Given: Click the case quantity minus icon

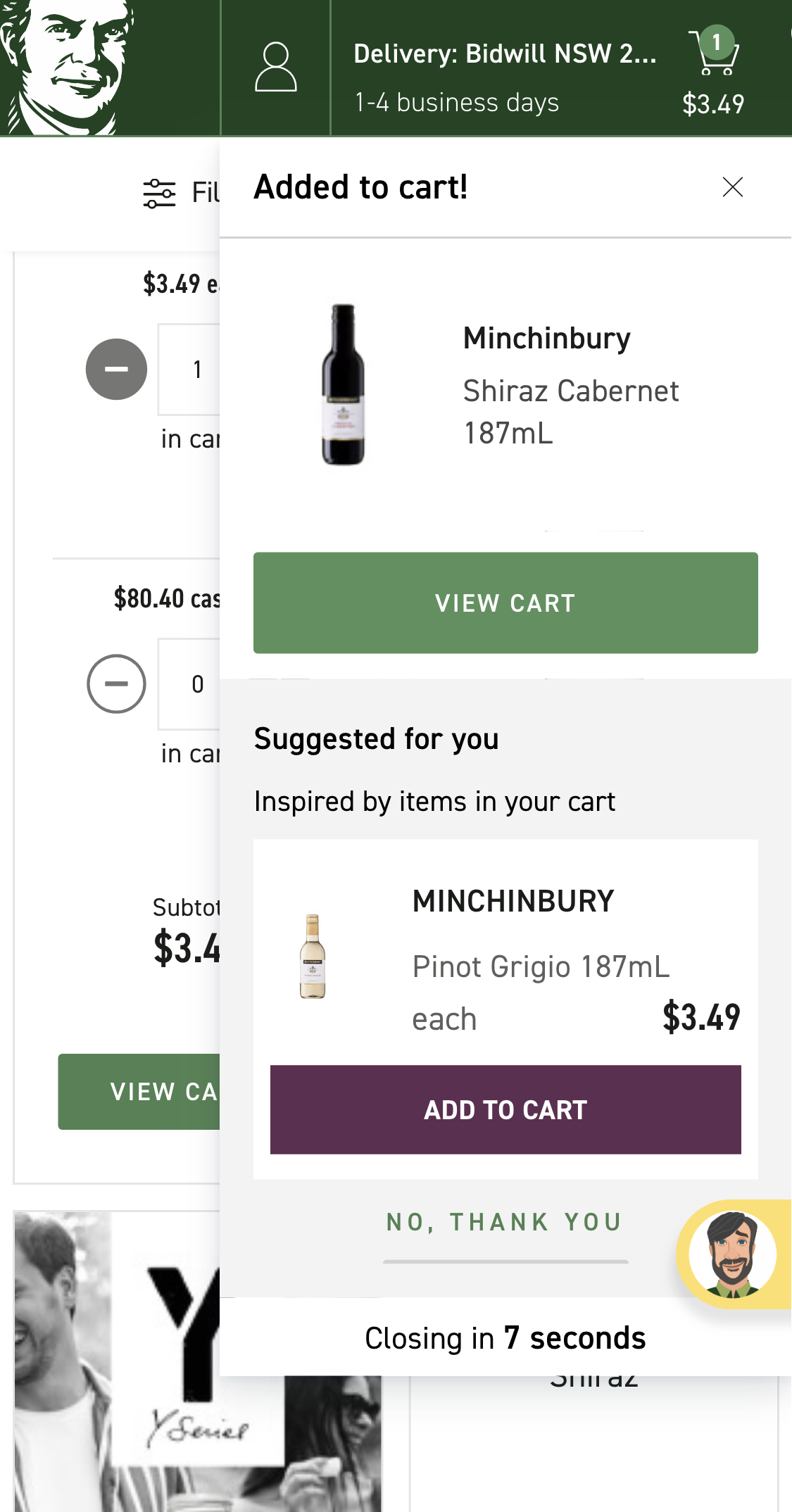Looking at the screenshot, I should [117, 683].
